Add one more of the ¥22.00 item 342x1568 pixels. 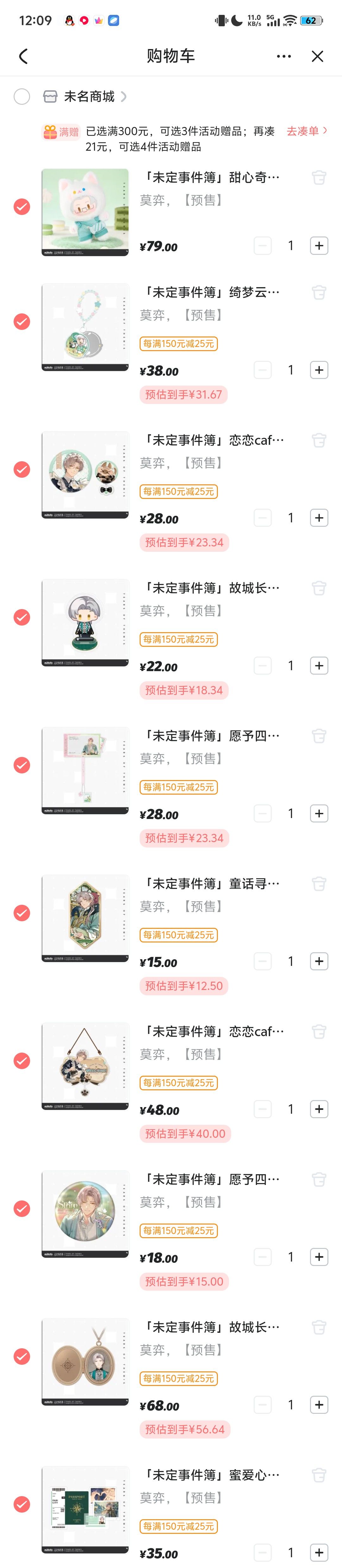[319, 666]
